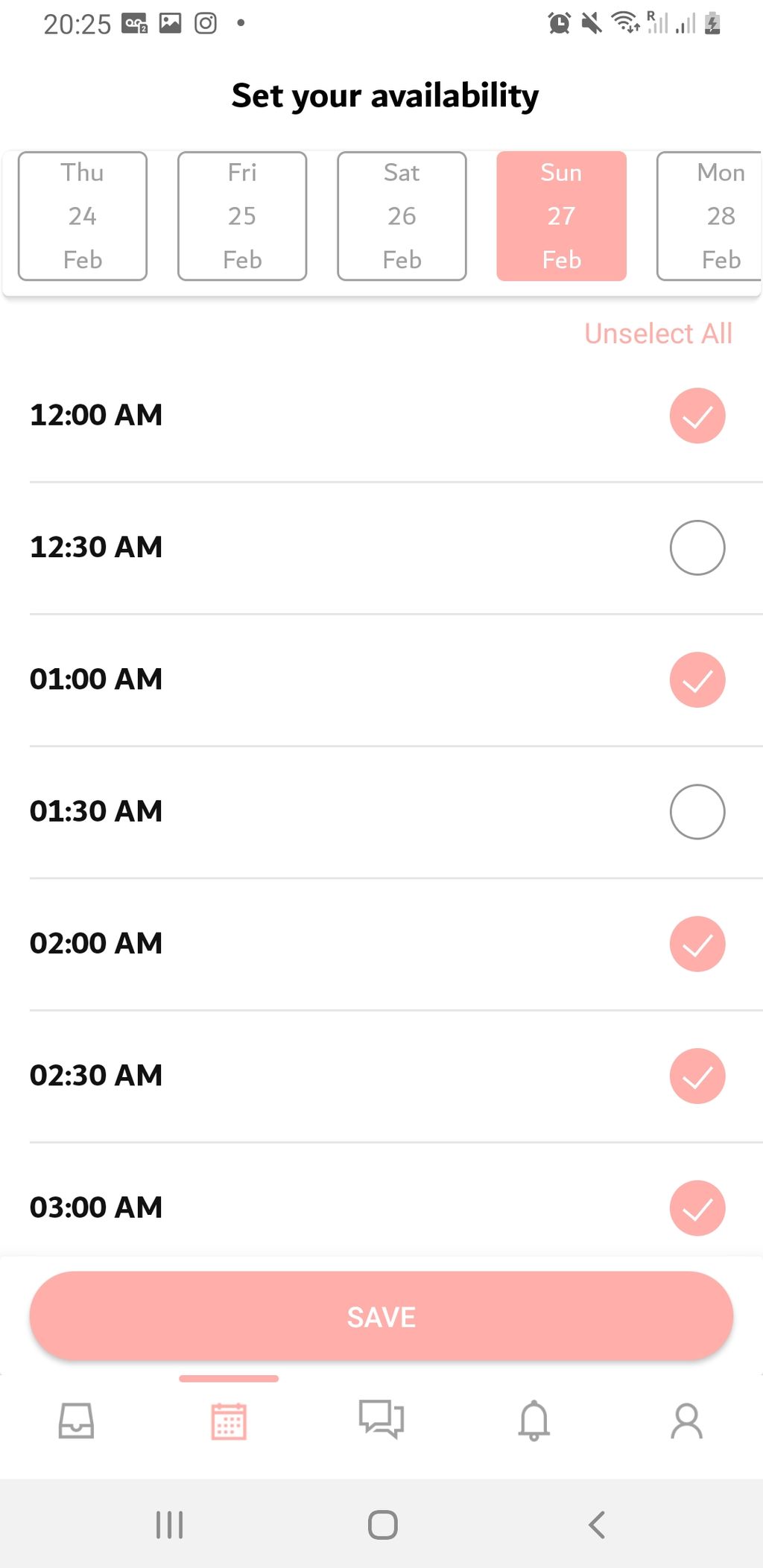
Task: Save the availability settings
Action: tap(381, 1316)
